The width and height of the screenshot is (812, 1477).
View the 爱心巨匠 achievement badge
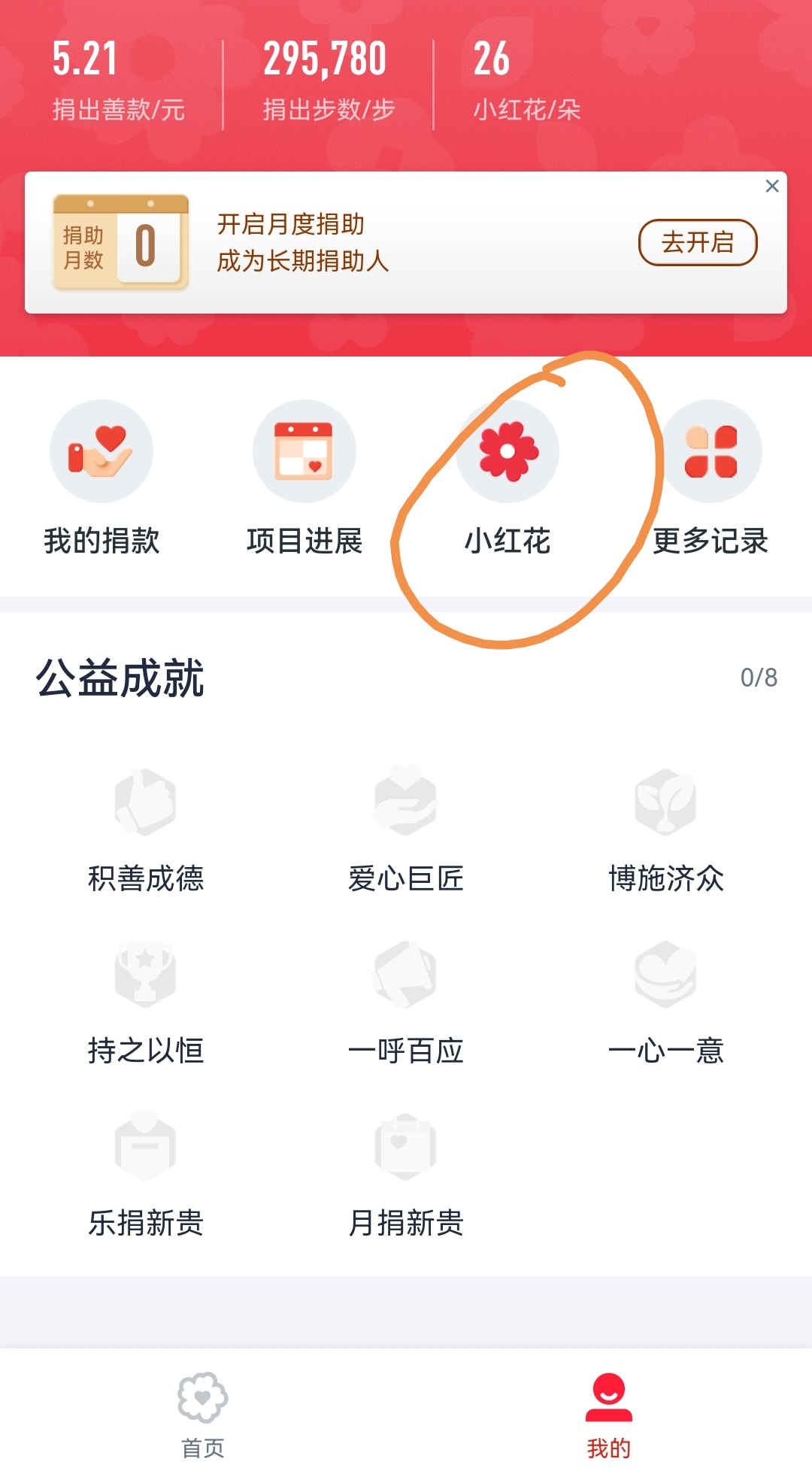tap(406, 831)
